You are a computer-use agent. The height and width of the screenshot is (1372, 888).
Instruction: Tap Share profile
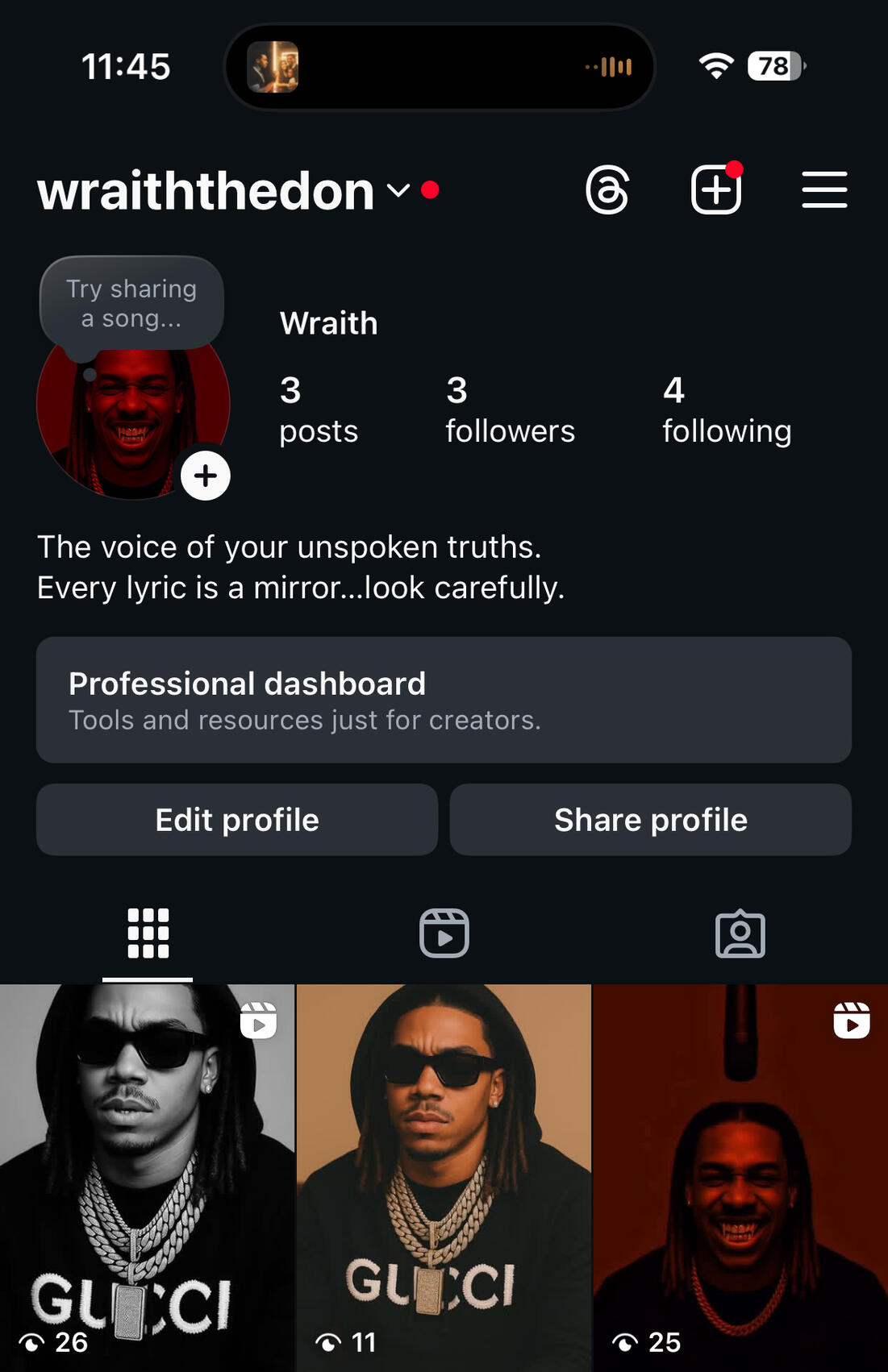click(650, 820)
